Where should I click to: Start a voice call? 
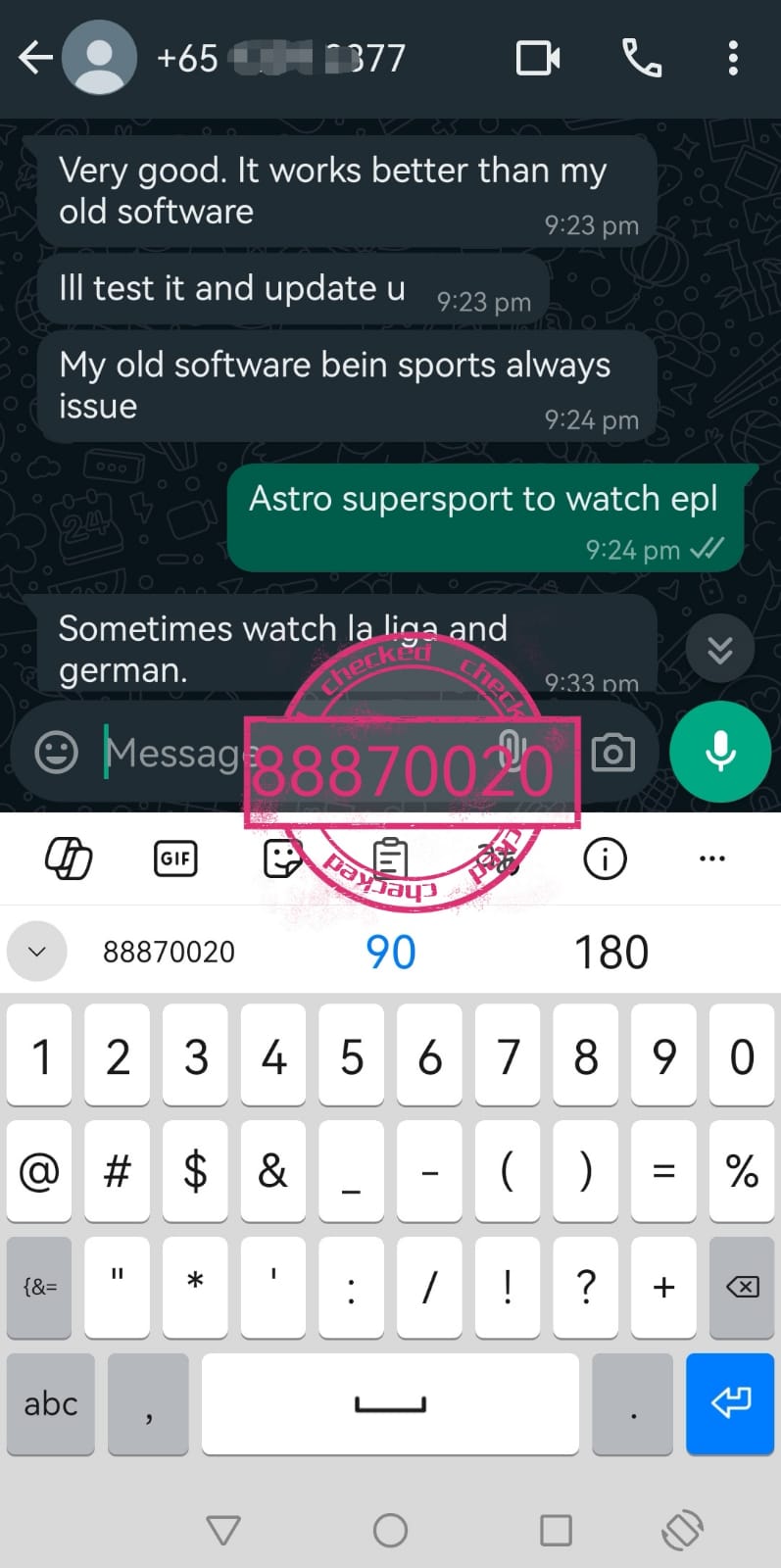click(x=642, y=58)
